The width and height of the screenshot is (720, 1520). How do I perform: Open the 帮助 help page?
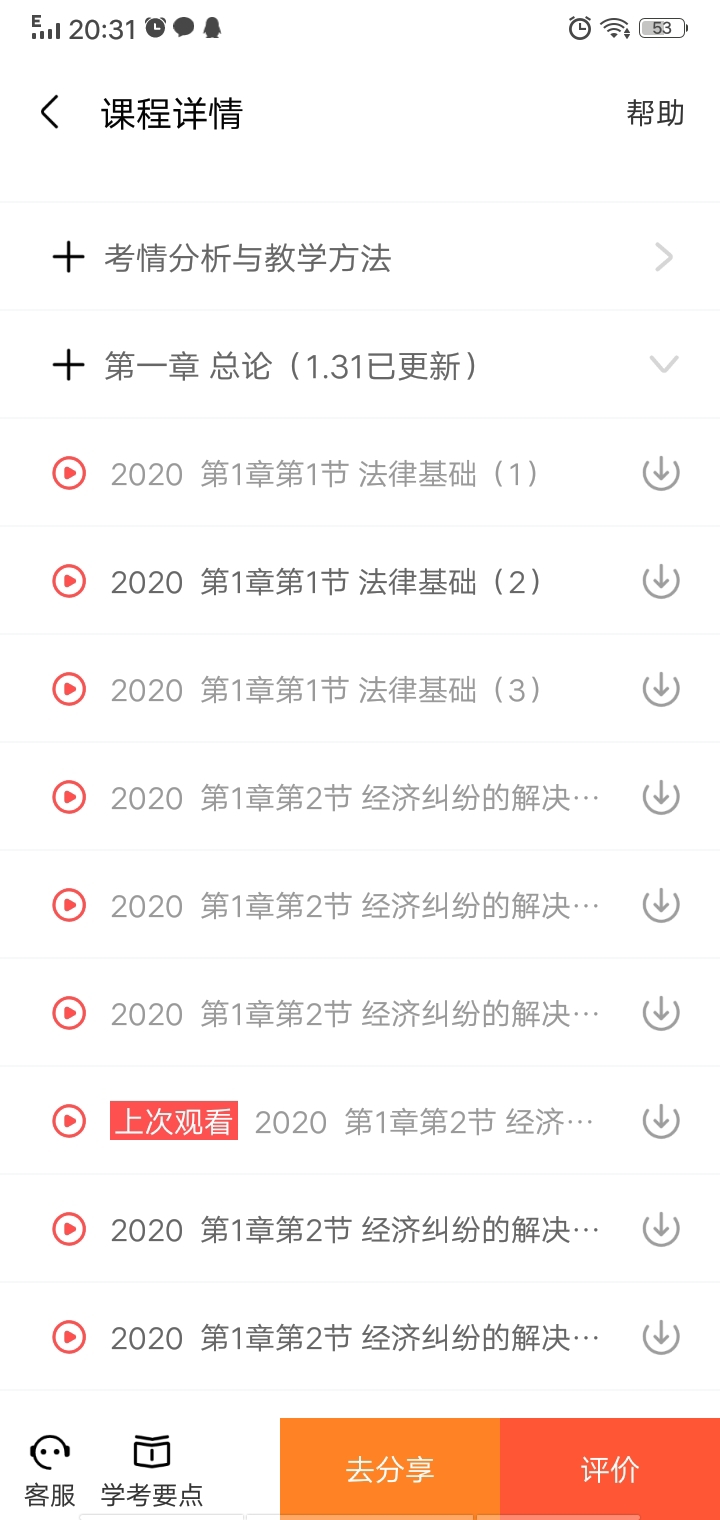[655, 113]
